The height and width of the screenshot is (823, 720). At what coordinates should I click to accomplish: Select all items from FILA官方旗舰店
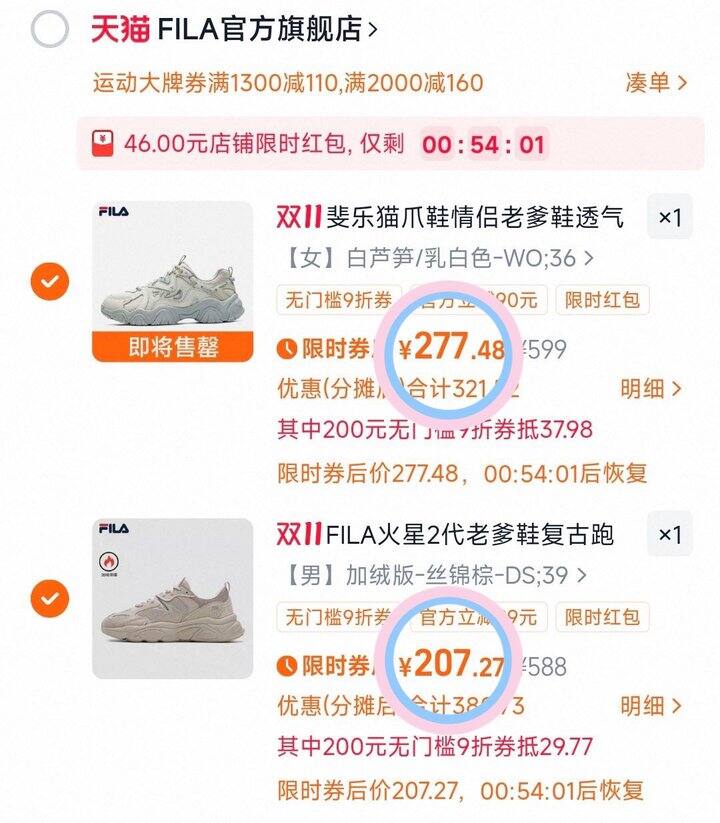[50, 29]
